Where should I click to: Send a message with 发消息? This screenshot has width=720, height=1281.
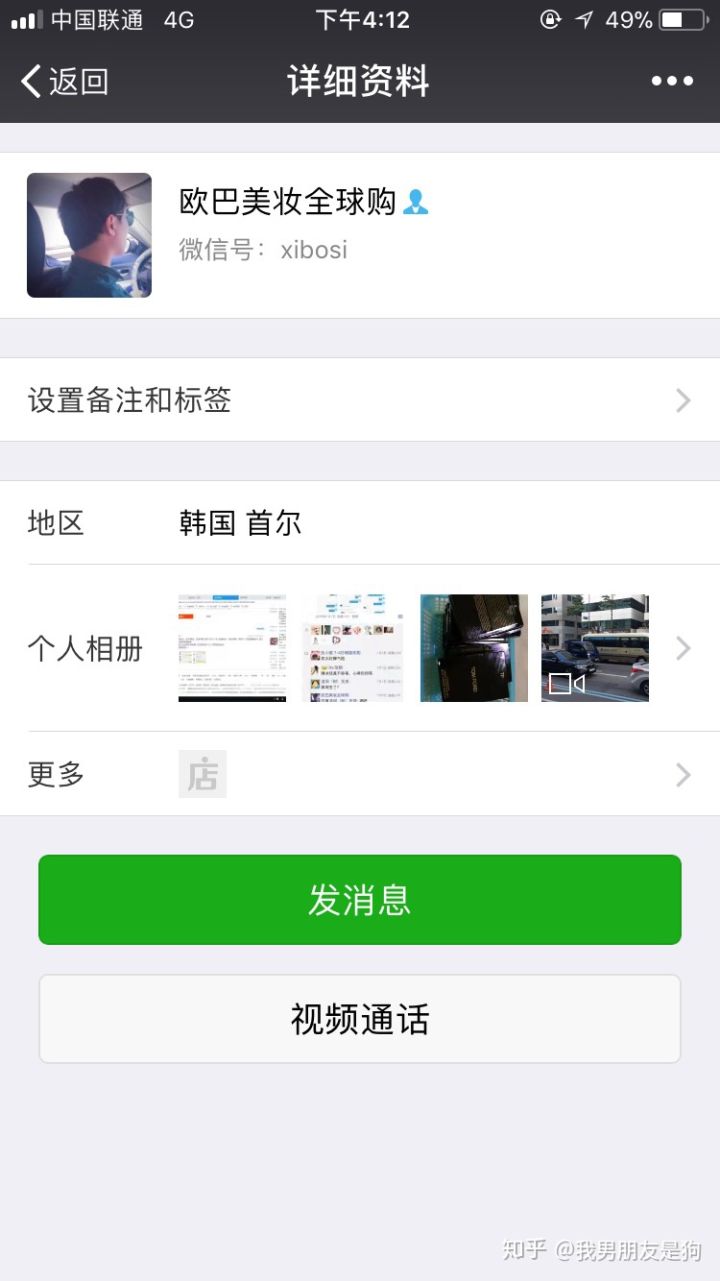click(x=360, y=900)
